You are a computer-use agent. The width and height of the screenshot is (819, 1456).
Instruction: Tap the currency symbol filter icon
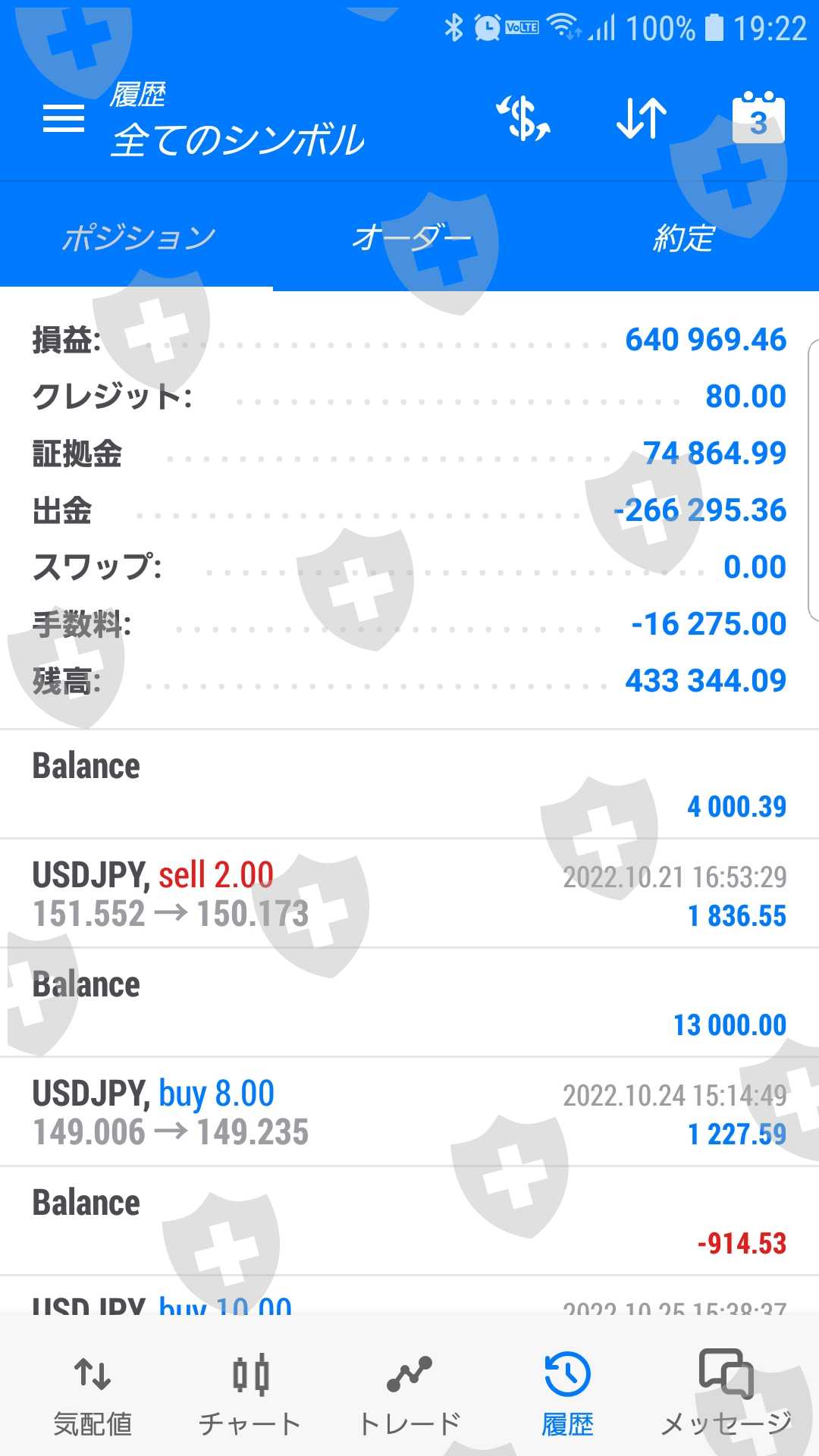click(523, 119)
